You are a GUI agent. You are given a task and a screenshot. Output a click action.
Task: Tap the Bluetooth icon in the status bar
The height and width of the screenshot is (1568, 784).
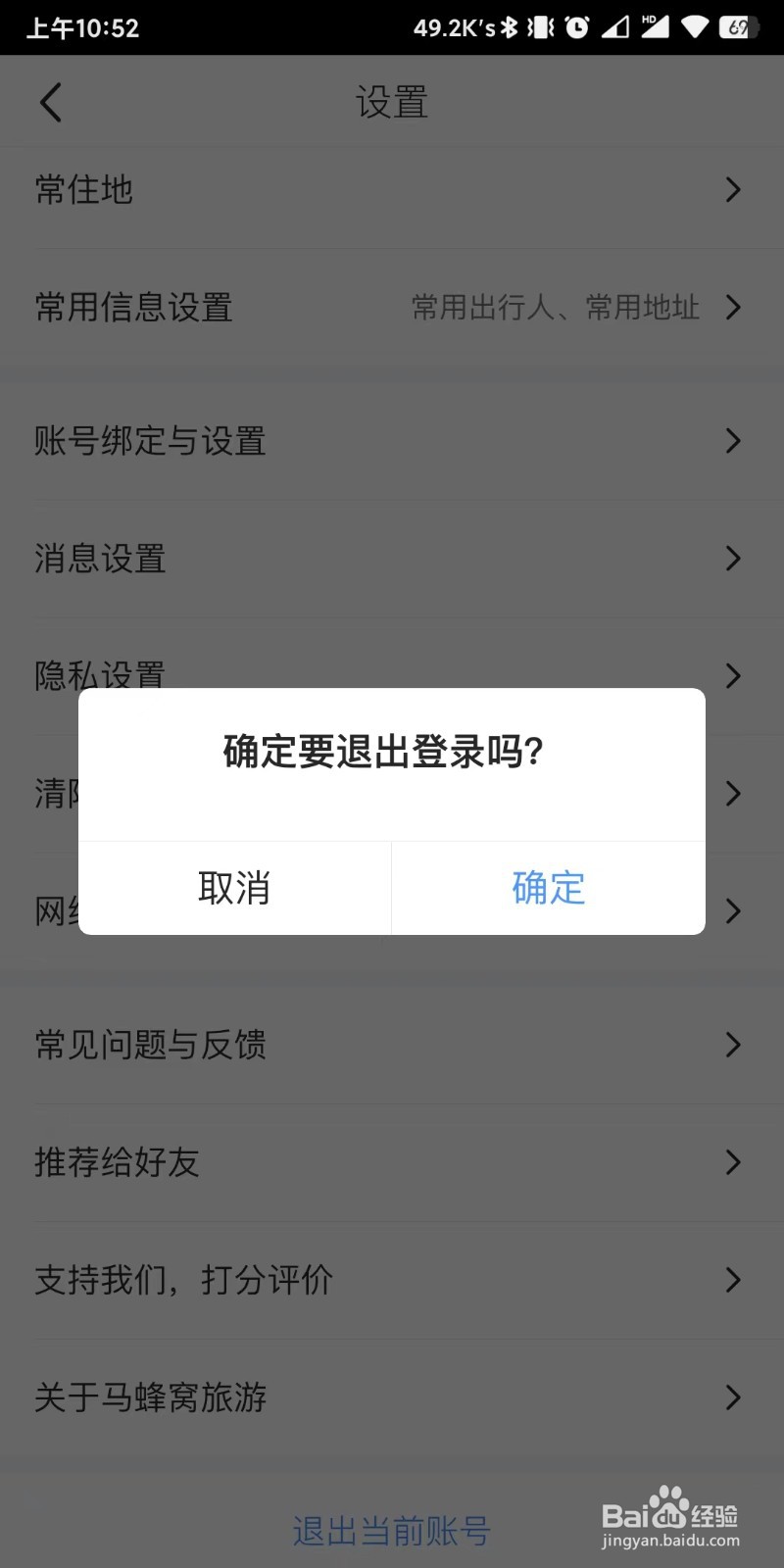pos(510,26)
